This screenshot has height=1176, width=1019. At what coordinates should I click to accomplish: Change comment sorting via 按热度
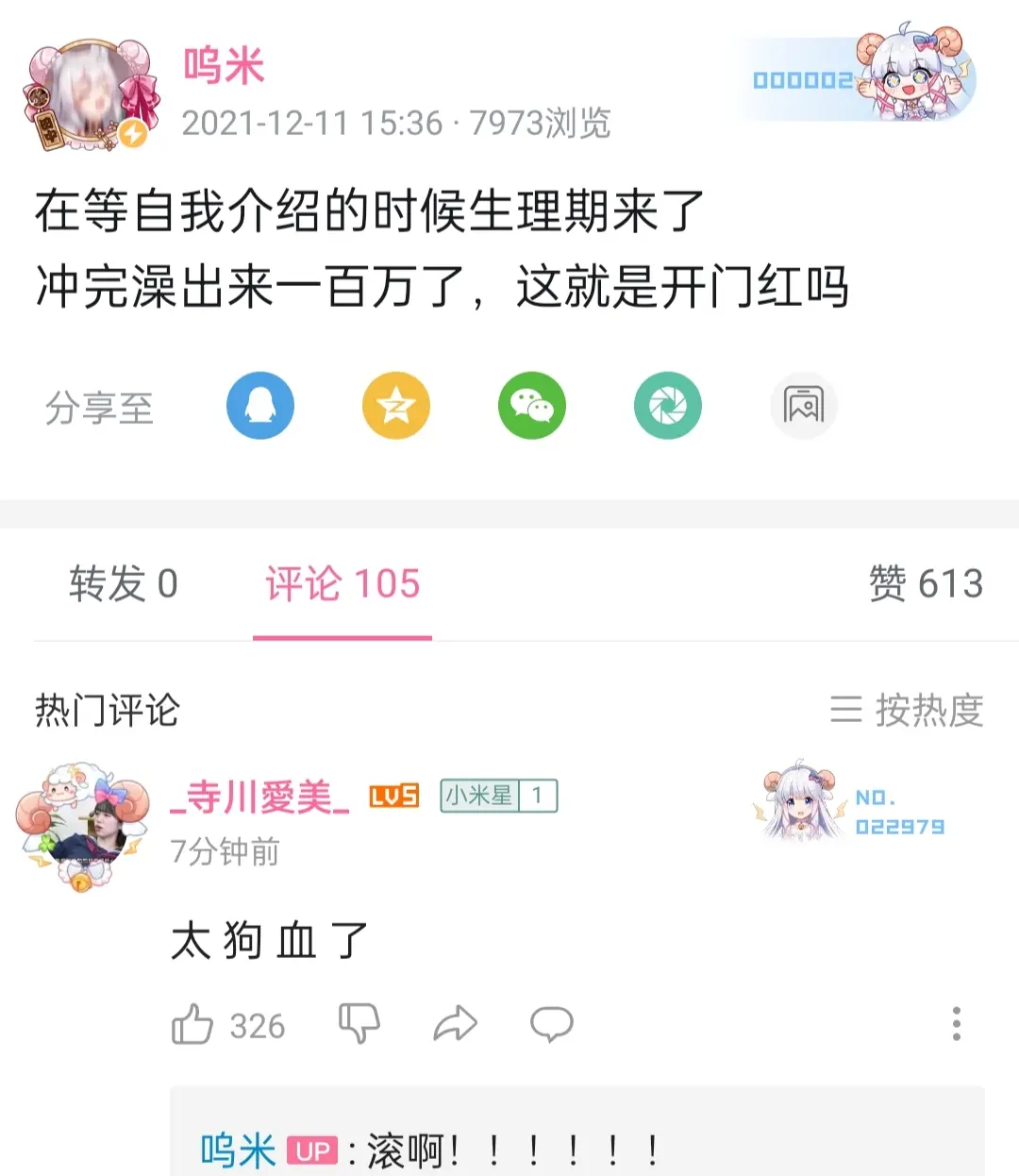[x=908, y=710]
